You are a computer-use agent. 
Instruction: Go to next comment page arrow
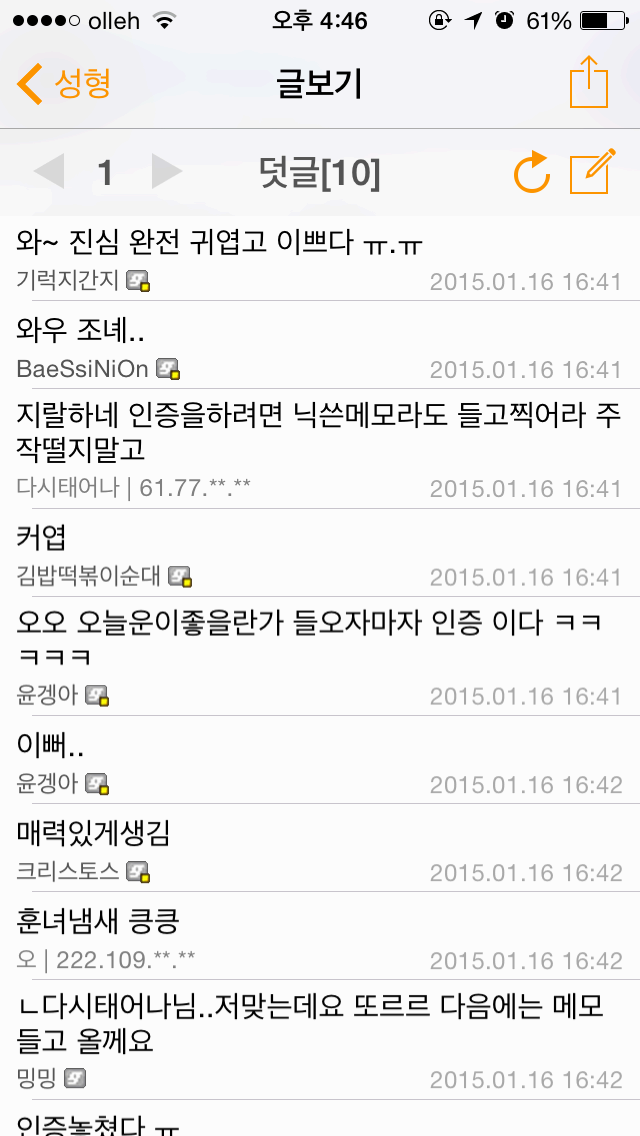pos(166,172)
